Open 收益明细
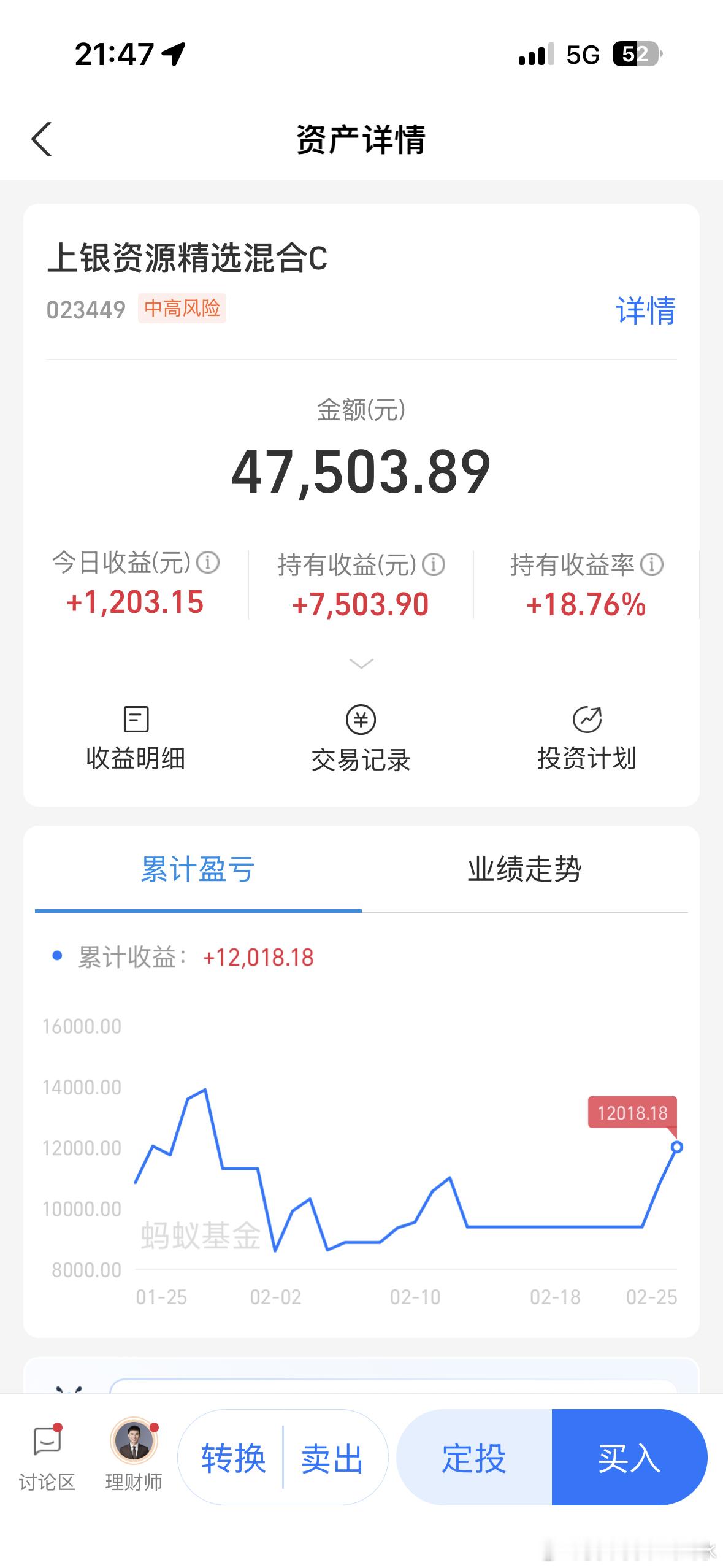 click(x=136, y=739)
